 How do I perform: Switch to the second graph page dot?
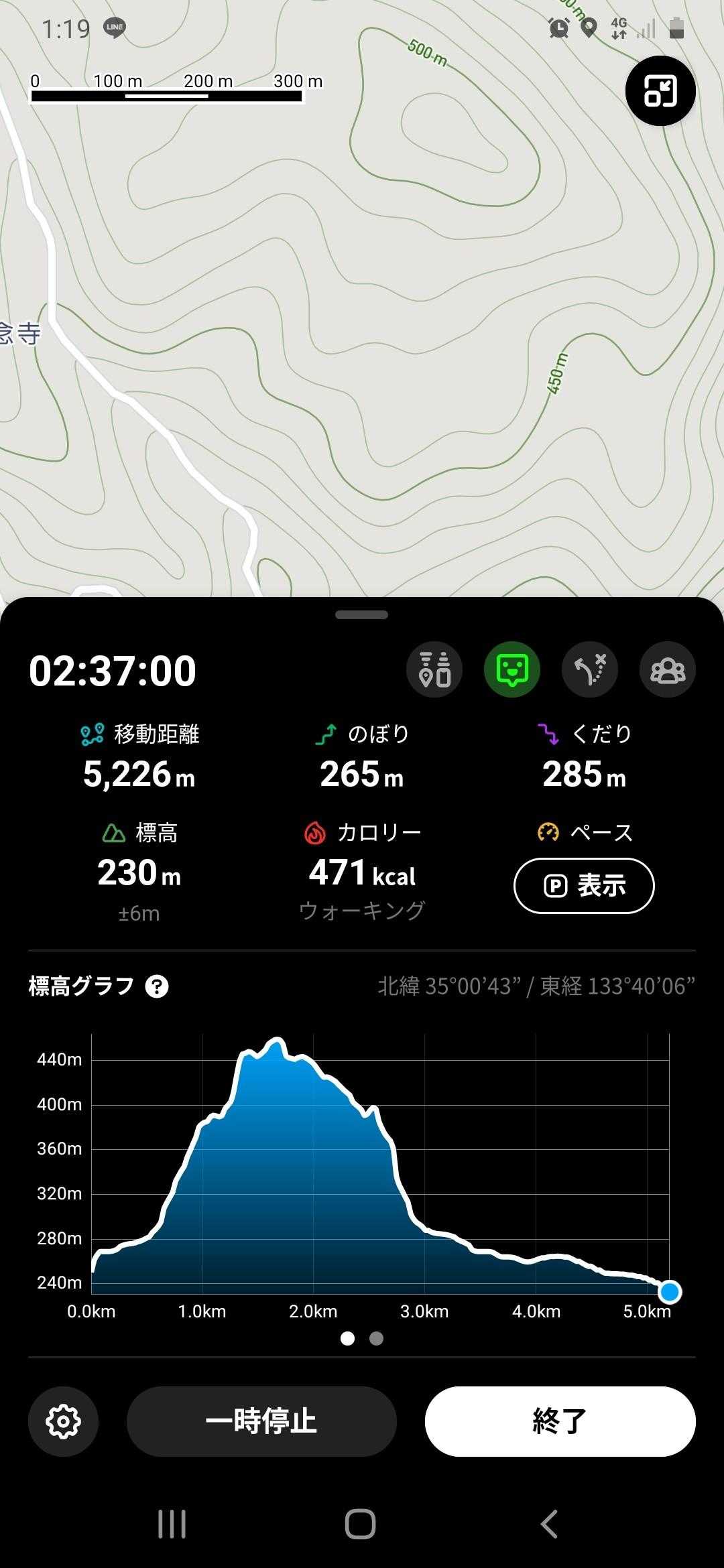pos(377,1338)
